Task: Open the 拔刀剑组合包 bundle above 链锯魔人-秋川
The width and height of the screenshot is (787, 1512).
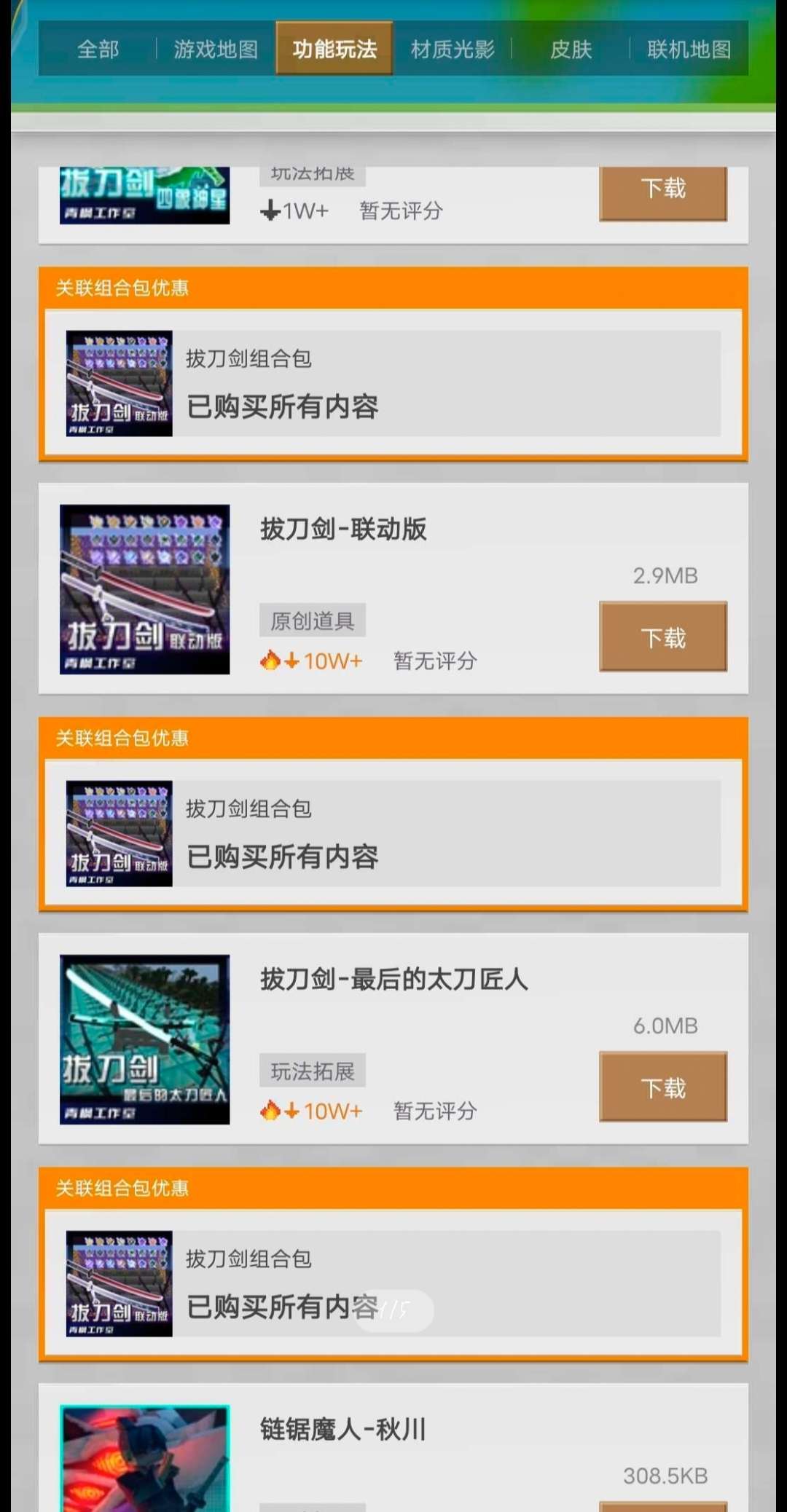Action: point(393,1284)
